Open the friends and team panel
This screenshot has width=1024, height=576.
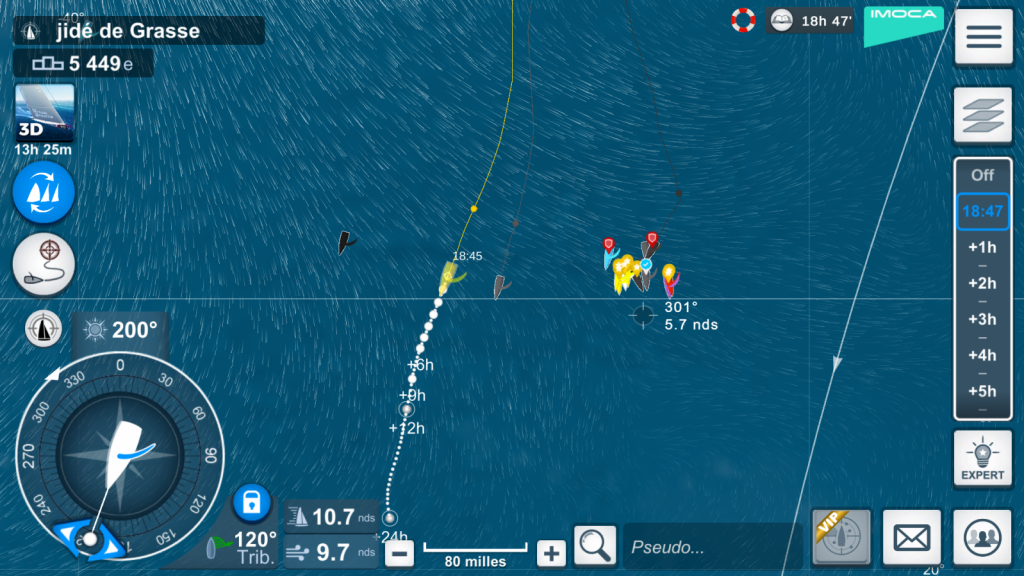coord(982,538)
